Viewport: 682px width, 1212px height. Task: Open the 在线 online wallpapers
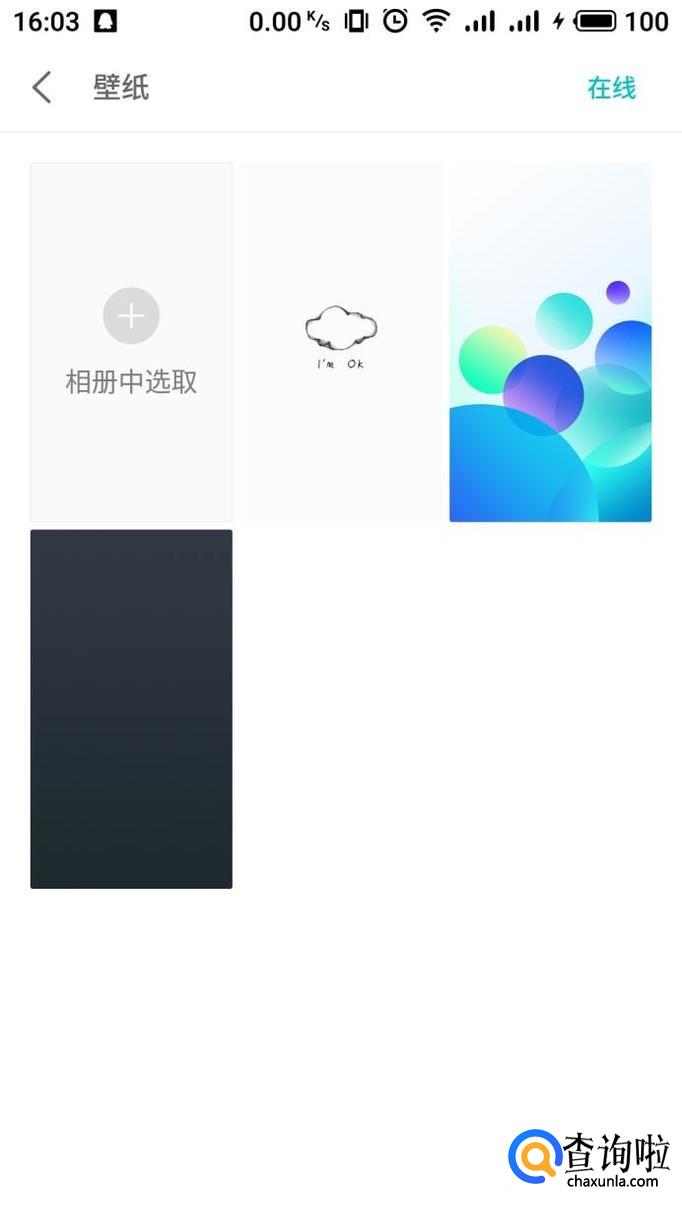pos(611,88)
